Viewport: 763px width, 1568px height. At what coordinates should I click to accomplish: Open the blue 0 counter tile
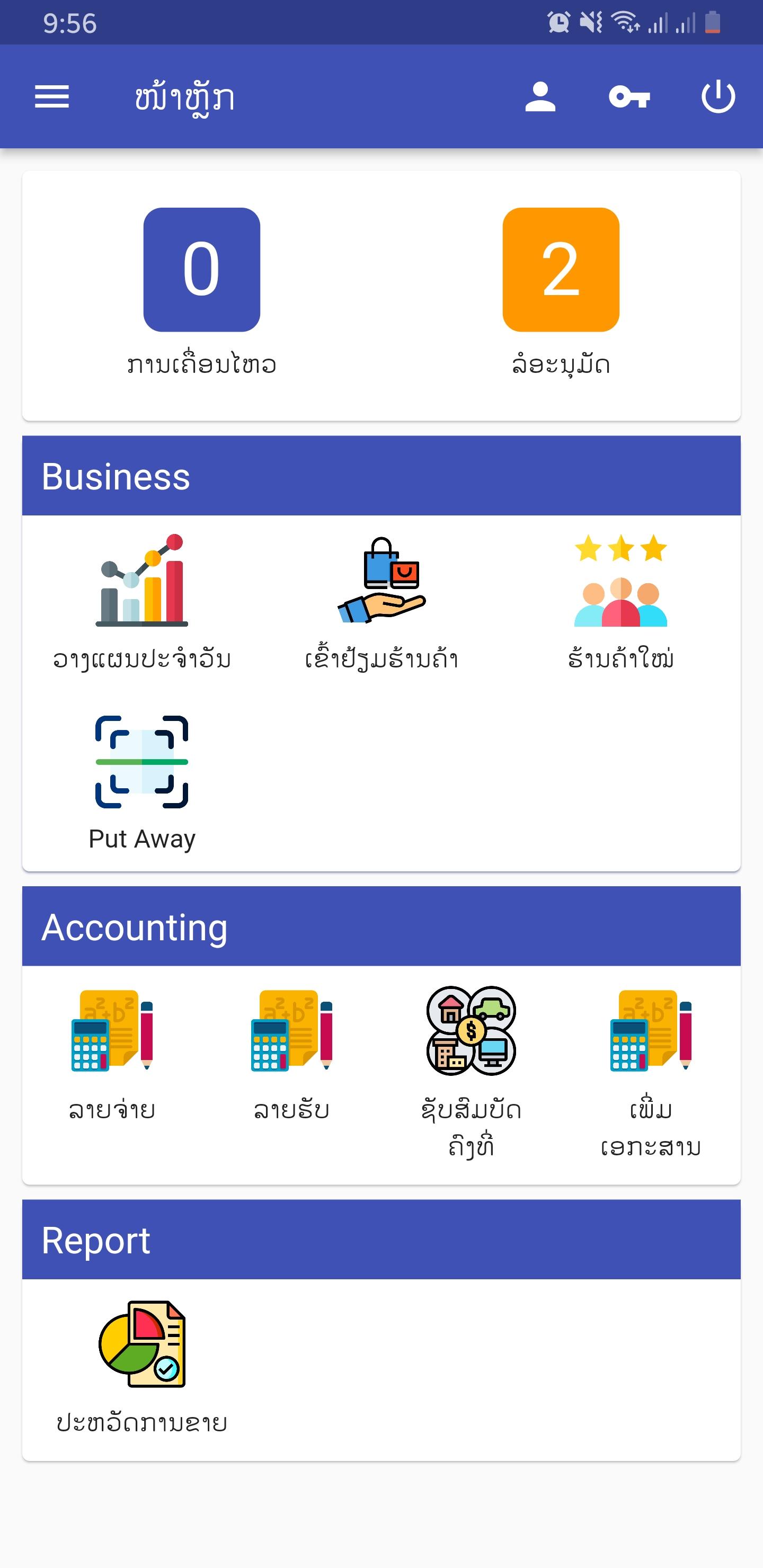[x=201, y=270]
